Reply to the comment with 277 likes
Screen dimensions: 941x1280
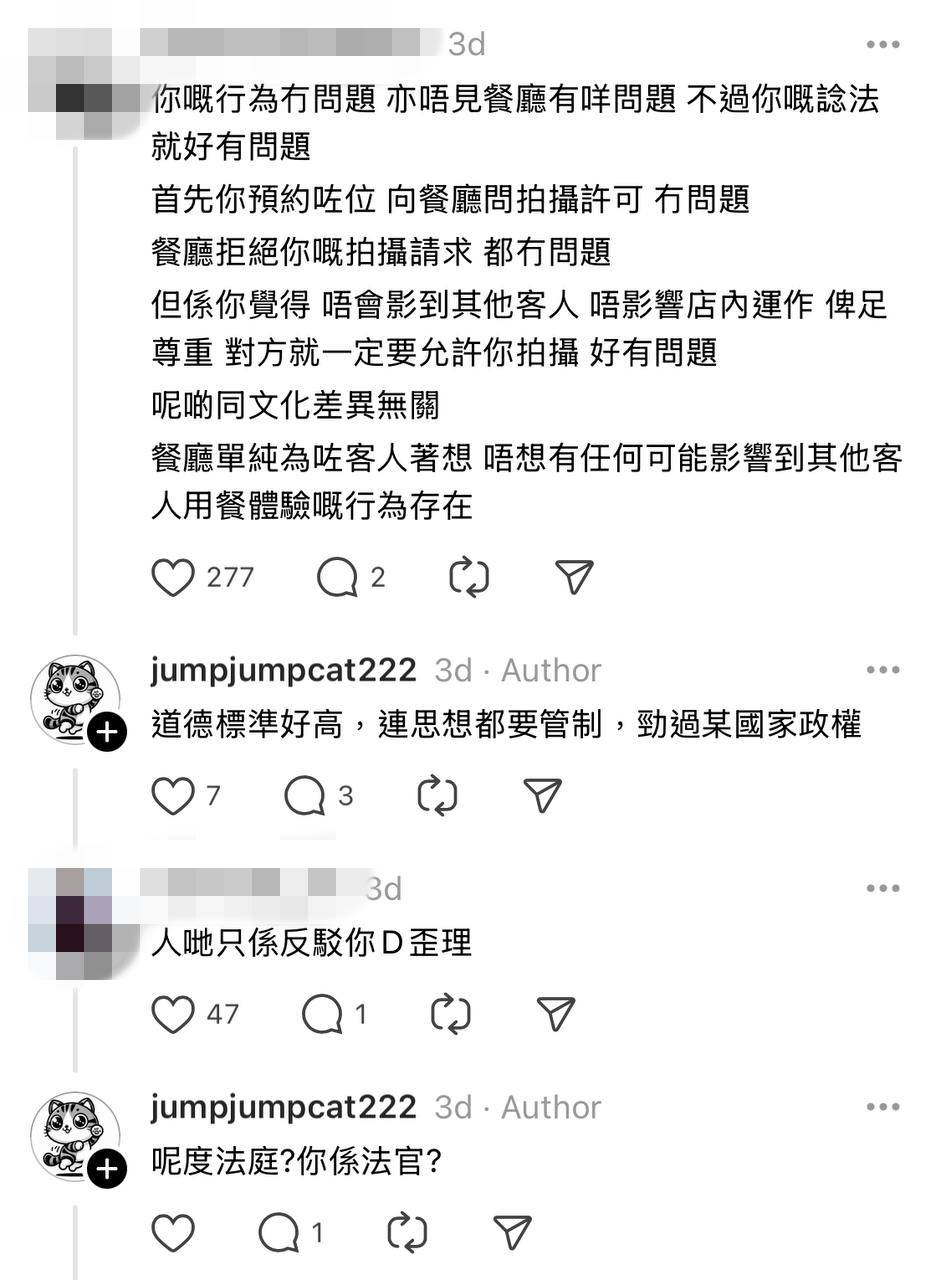coord(337,578)
